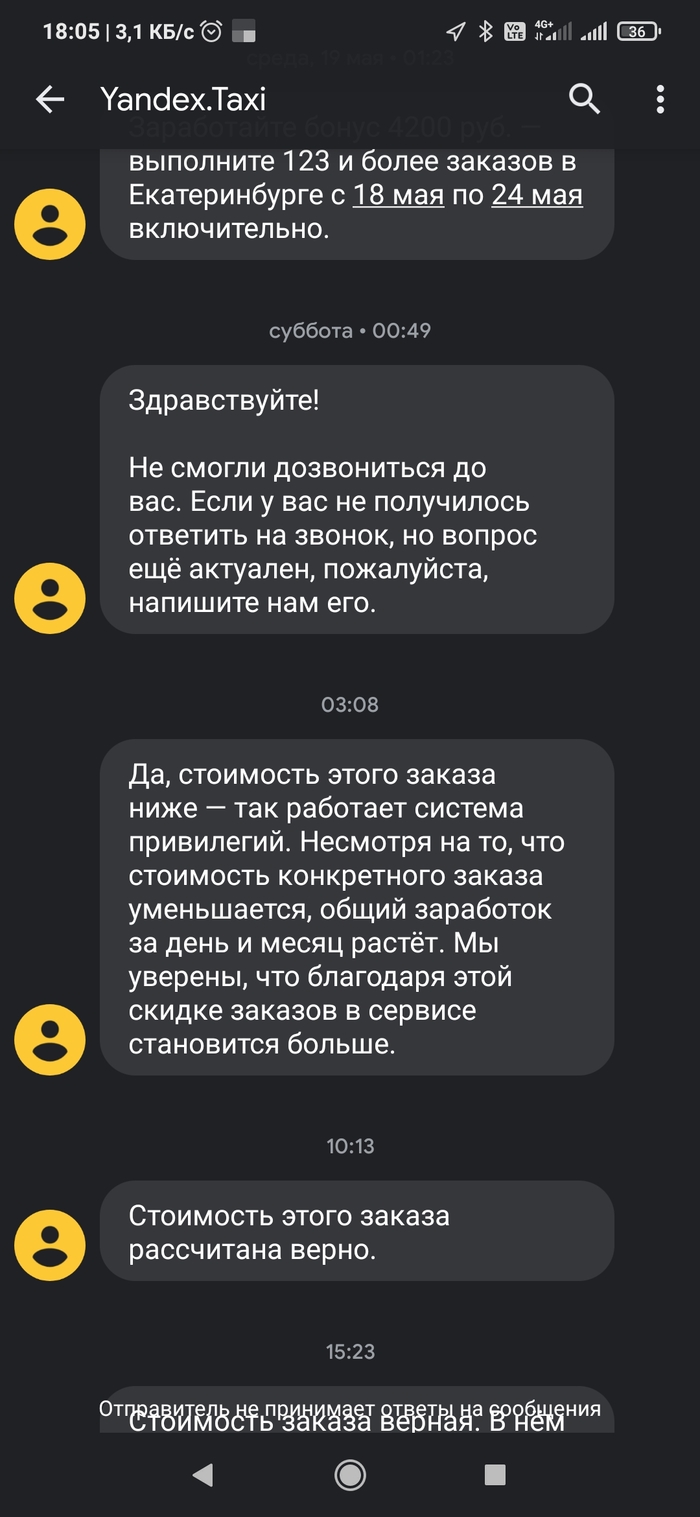Tap system home button

350,1474
